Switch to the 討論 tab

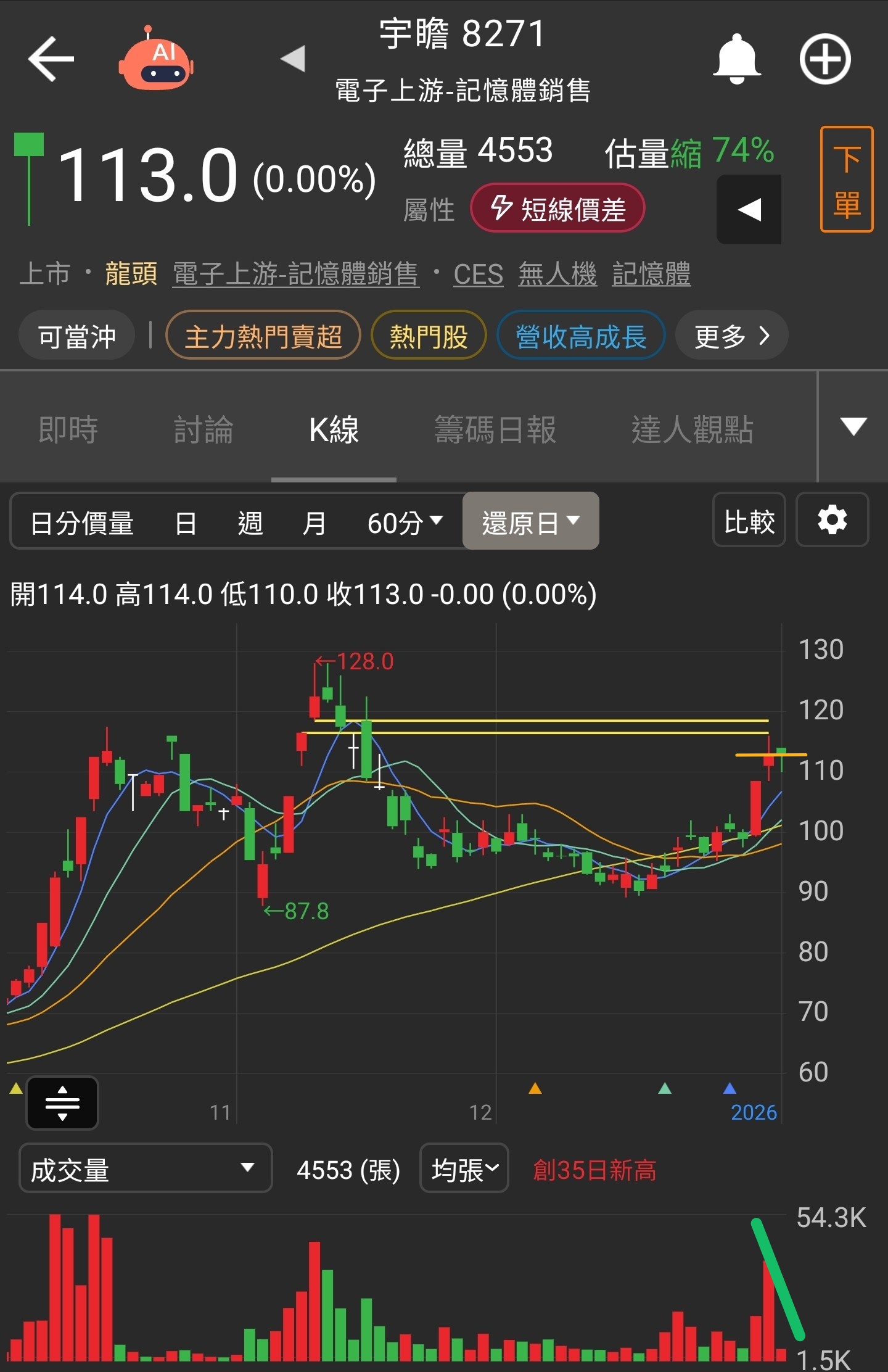pyautogui.click(x=203, y=429)
